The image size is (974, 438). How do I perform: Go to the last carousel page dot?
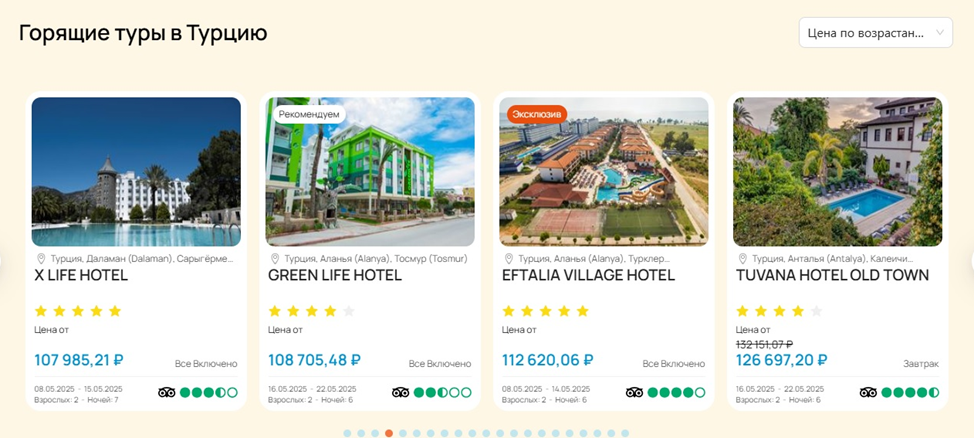(625, 433)
